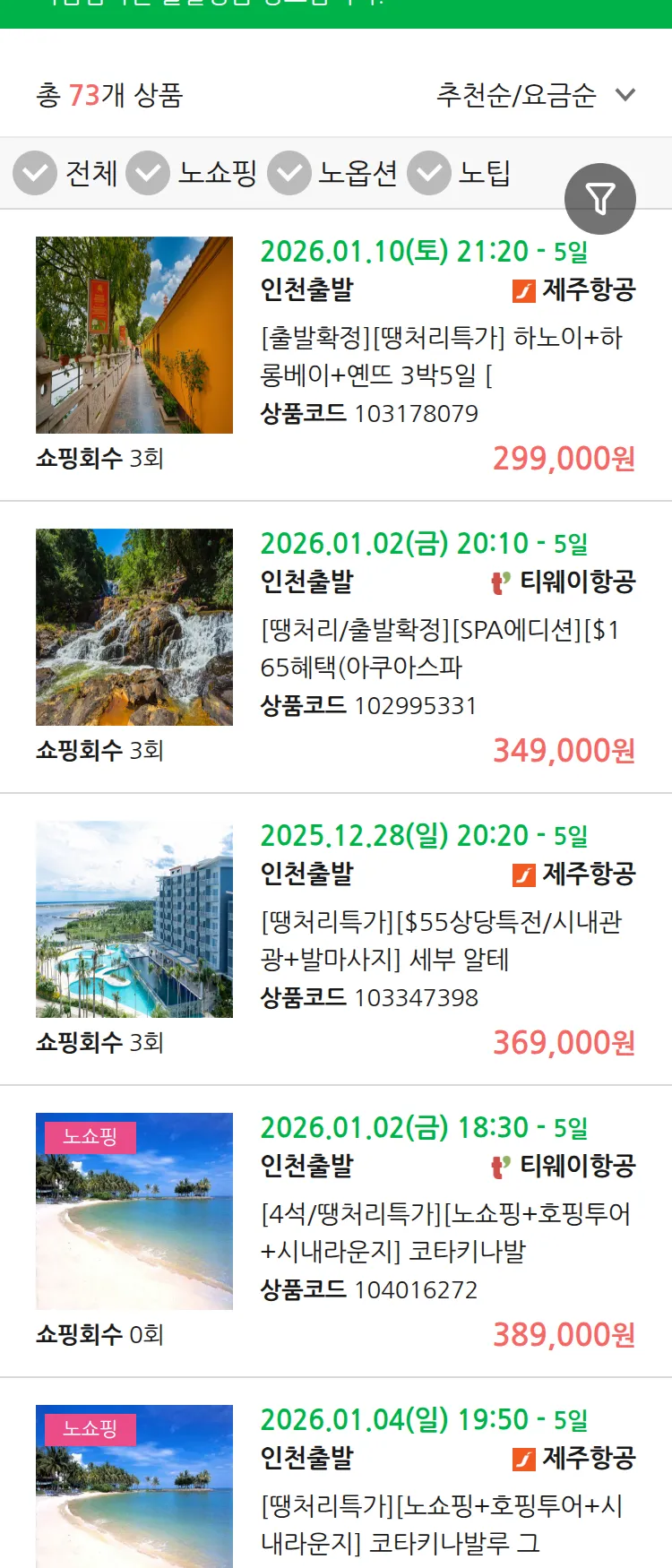Image resolution: width=672 pixels, height=1568 pixels.
Task: Open the filter funnel icon
Action: pos(600,198)
